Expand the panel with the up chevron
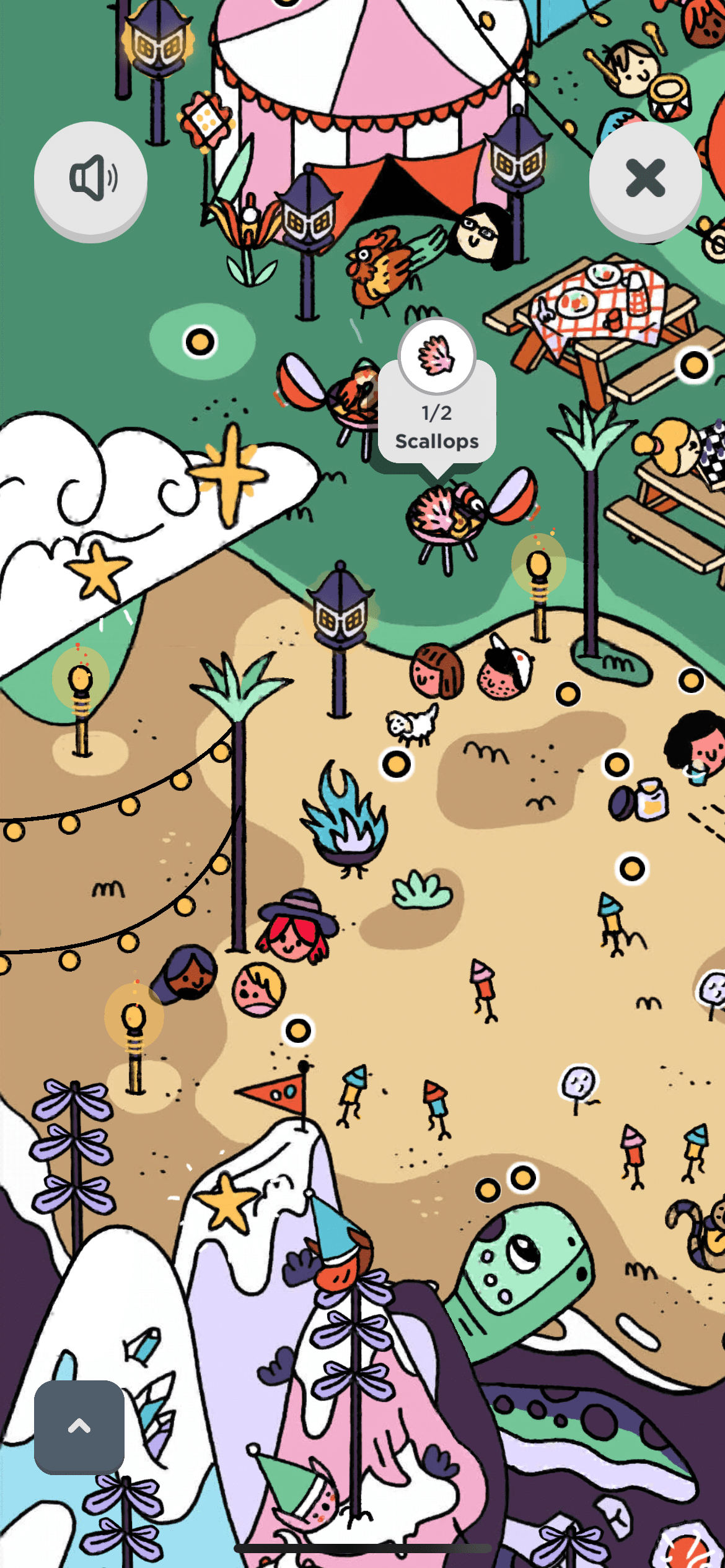This screenshot has height=1568, width=725. [x=79, y=1427]
